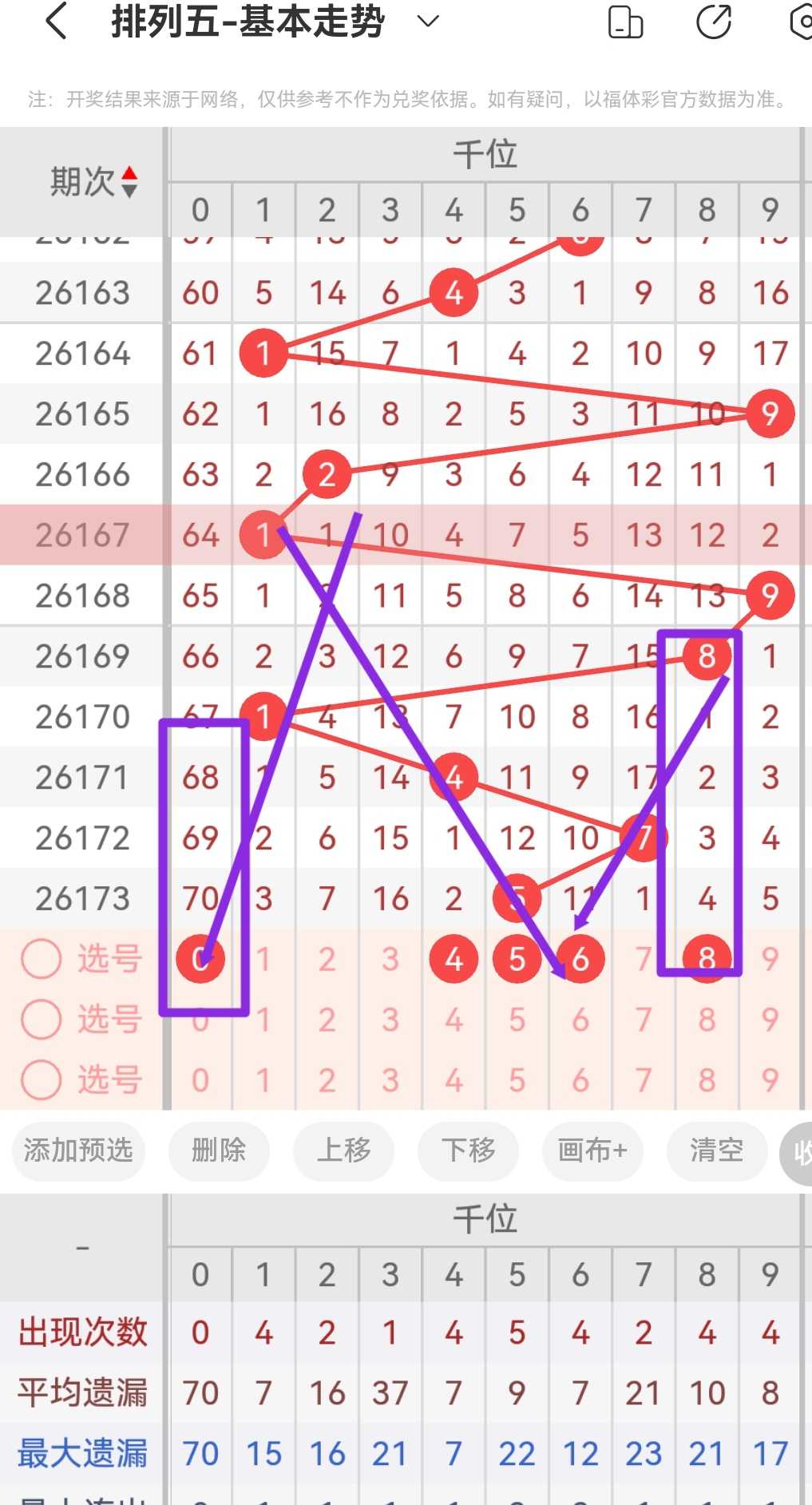Share this trend chart
Viewport: 812px width, 1505px height.
tap(713, 22)
